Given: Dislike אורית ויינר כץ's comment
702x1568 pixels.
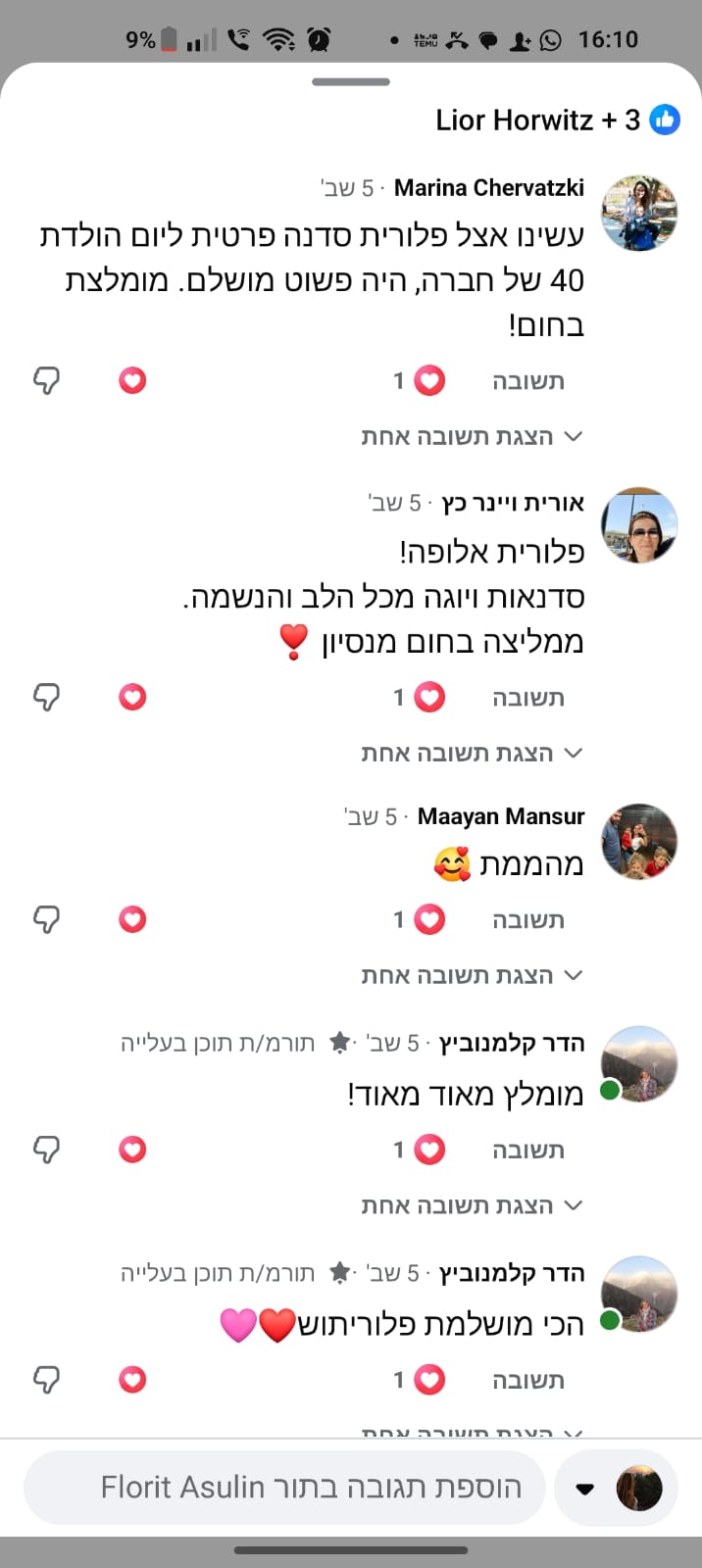Looking at the screenshot, I should (x=46, y=697).
